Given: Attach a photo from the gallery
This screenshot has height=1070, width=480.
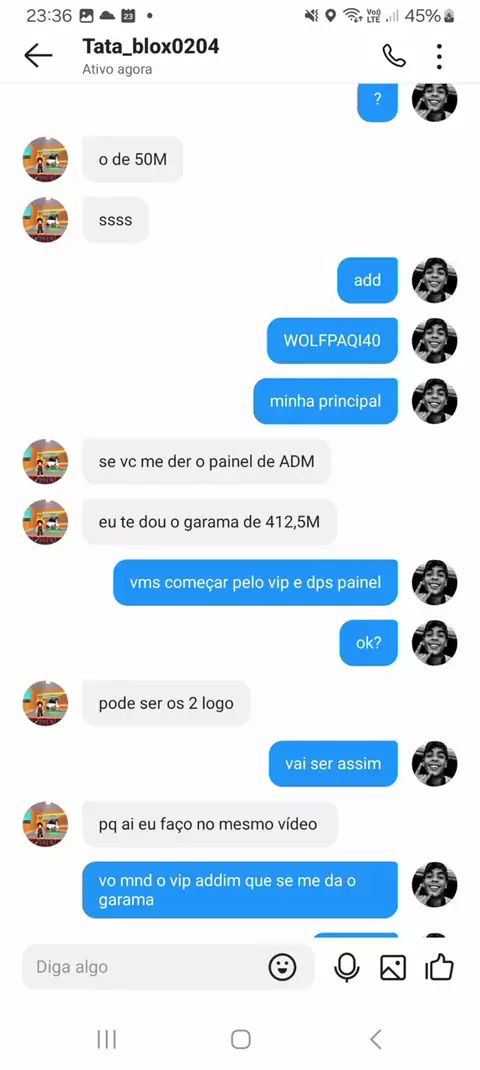Looking at the screenshot, I should pyautogui.click(x=393, y=968).
